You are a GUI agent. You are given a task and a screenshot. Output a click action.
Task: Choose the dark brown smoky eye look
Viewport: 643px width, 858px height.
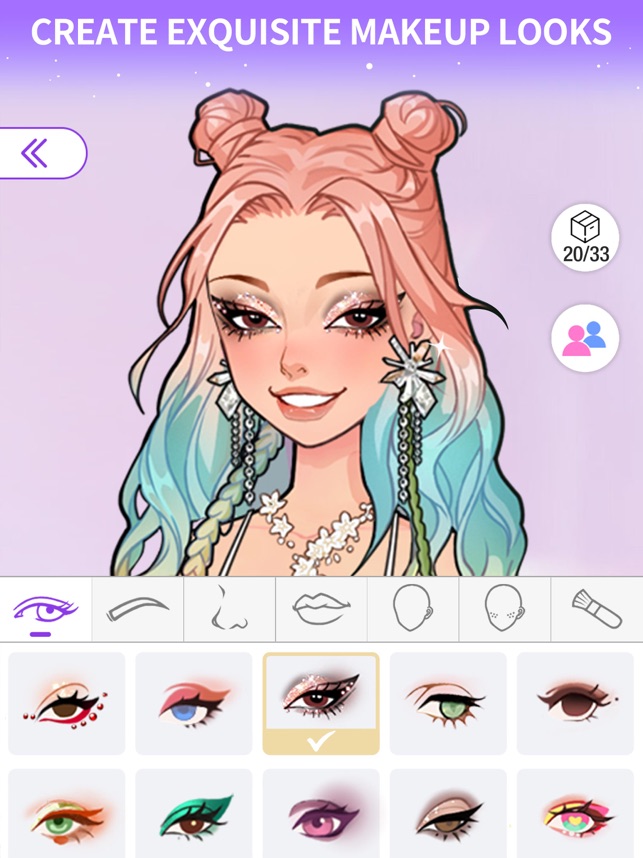tap(575, 704)
